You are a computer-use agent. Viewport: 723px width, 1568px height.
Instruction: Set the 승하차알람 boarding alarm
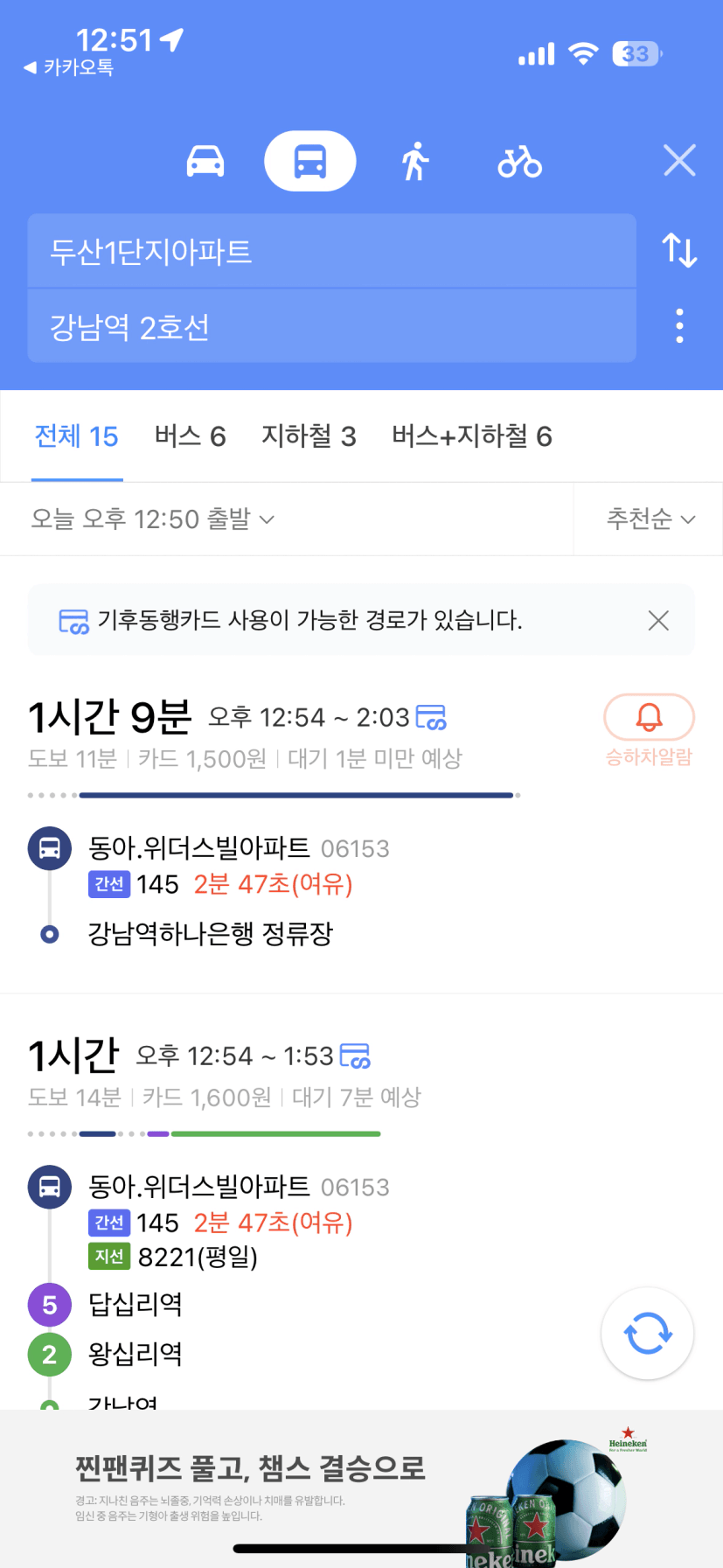click(x=649, y=730)
